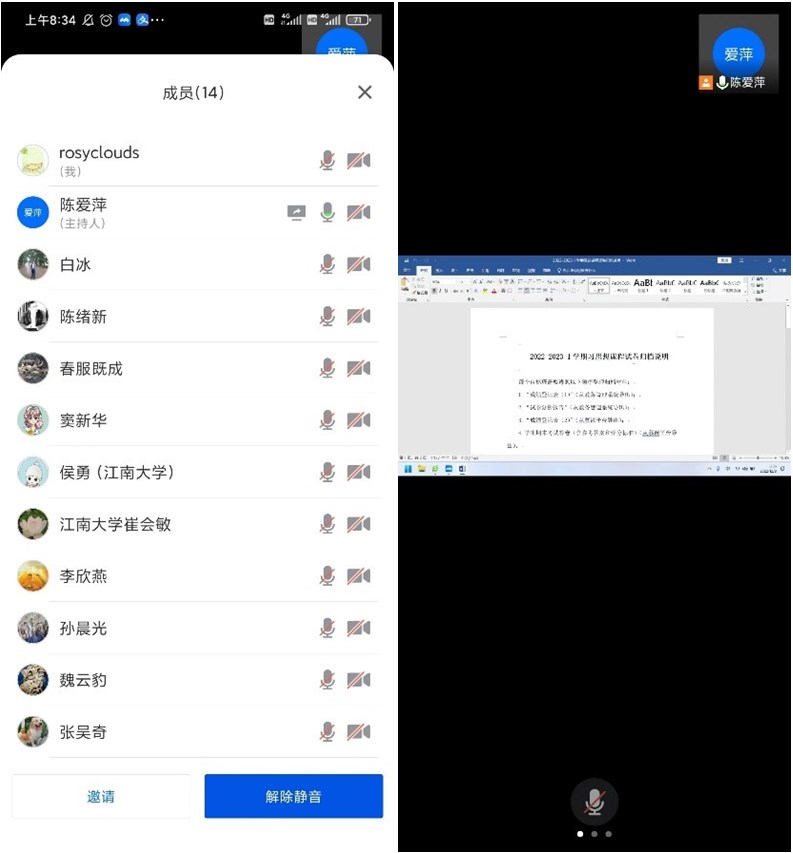Select member 白冰 in the list

[150, 264]
